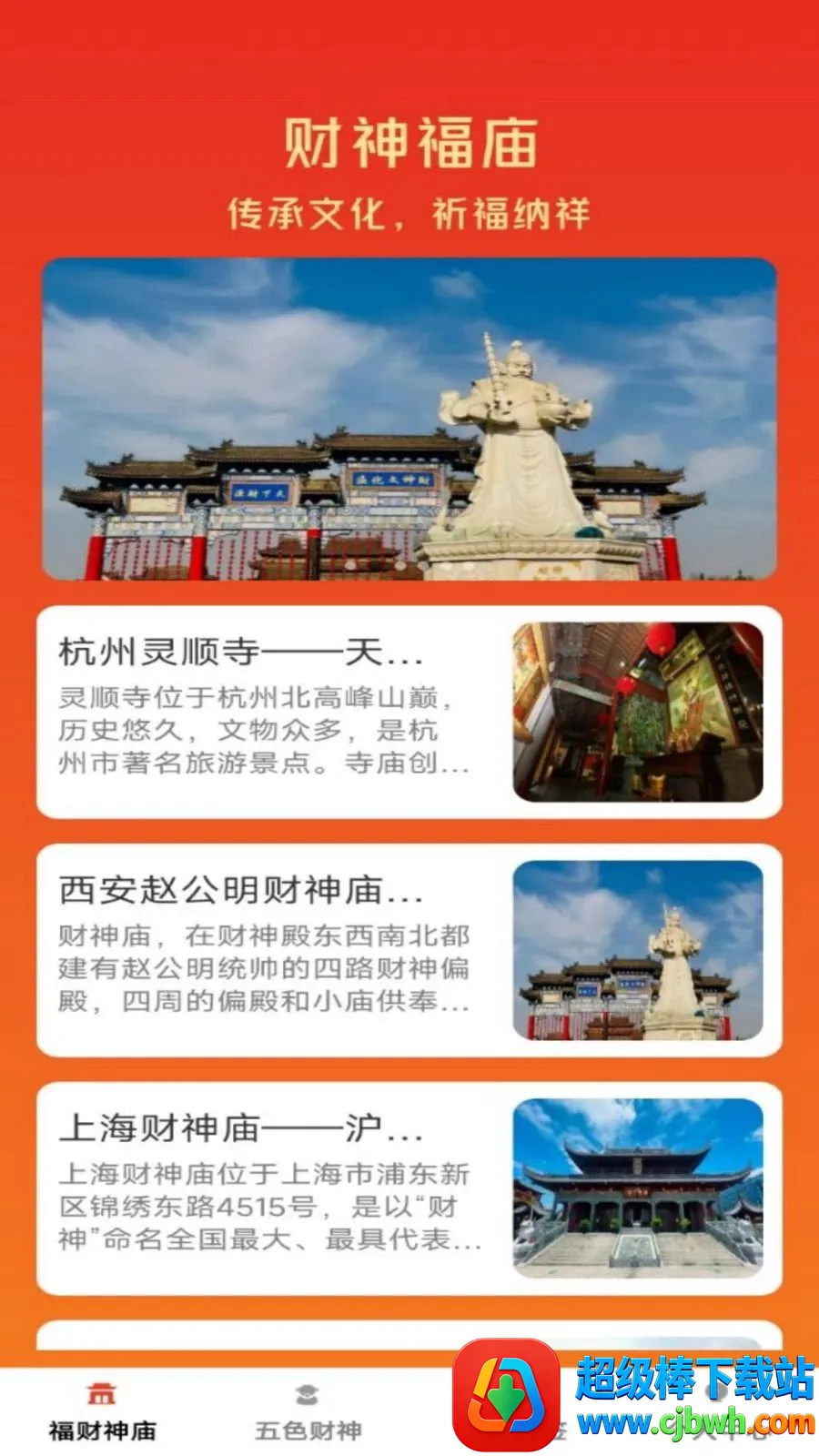Switch to the 五色财神 tab

[308, 1412]
